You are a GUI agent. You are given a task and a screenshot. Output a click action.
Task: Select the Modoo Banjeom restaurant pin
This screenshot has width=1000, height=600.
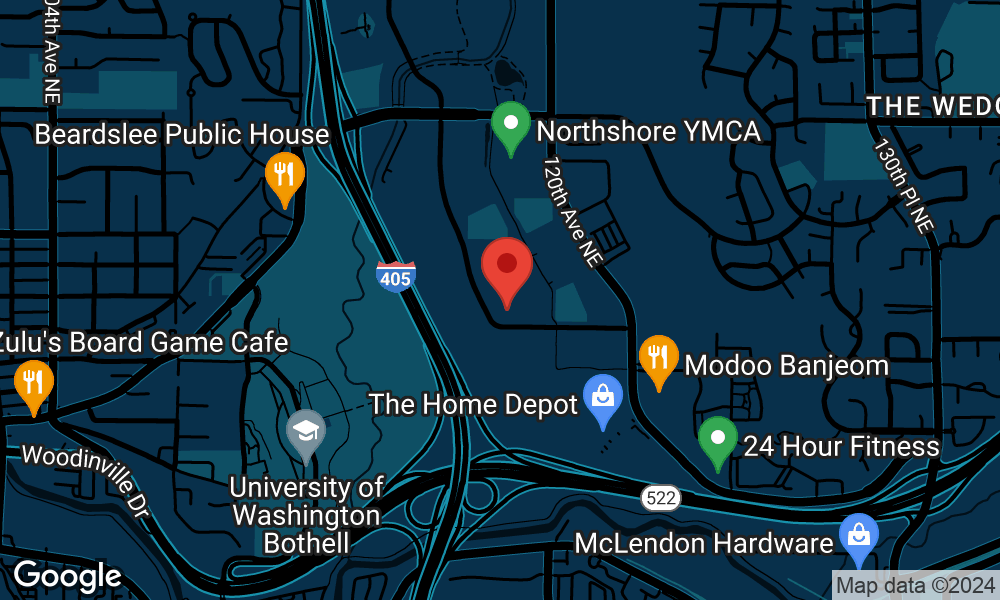pyautogui.click(x=658, y=358)
